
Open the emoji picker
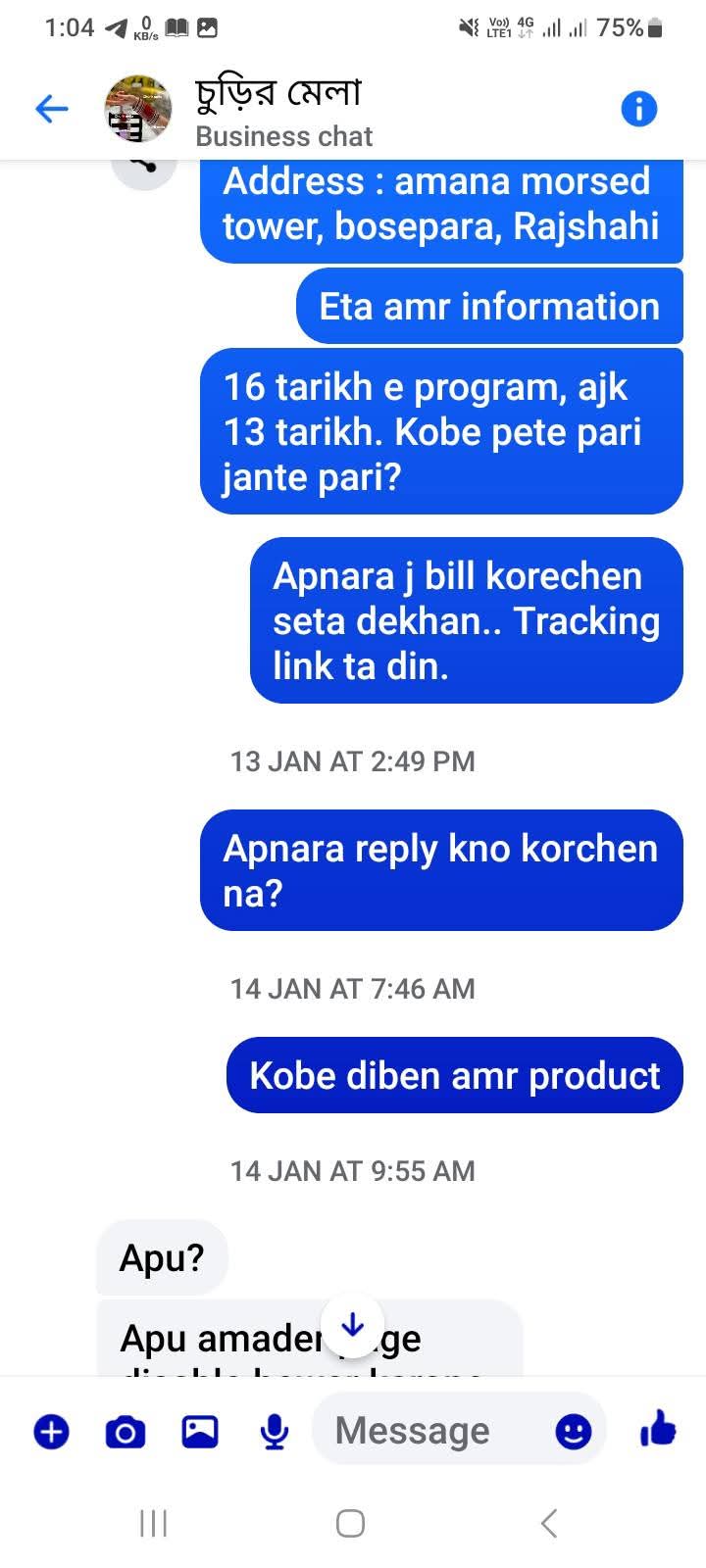pos(574,1432)
